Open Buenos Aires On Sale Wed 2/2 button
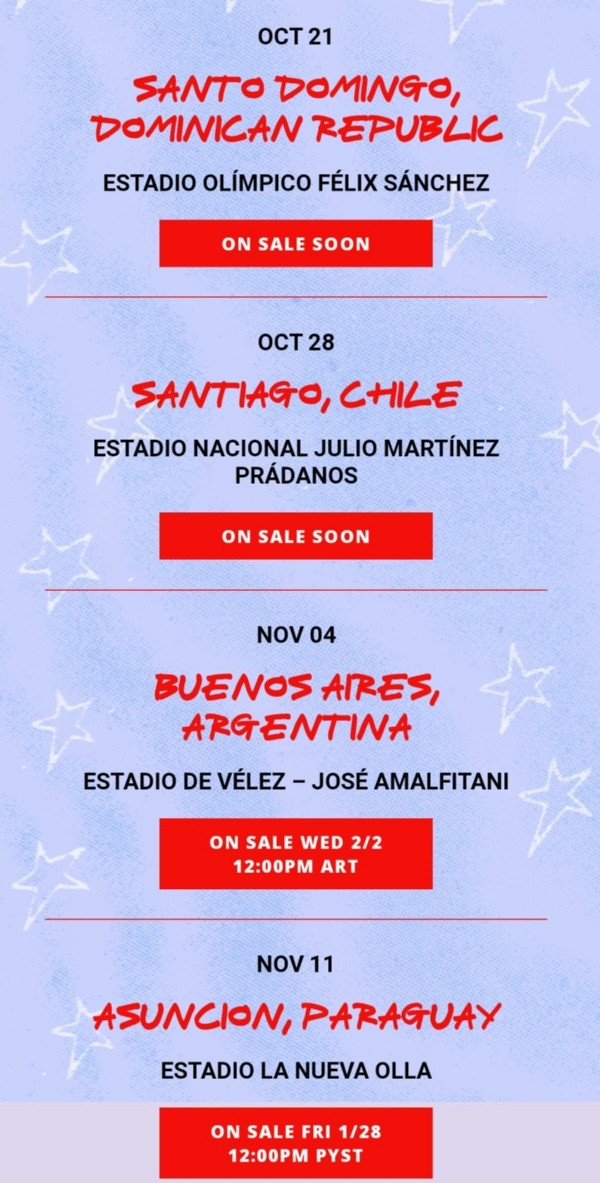The width and height of the screenshot is (600, 1183). pyautogui.click(x=296, y=853)
